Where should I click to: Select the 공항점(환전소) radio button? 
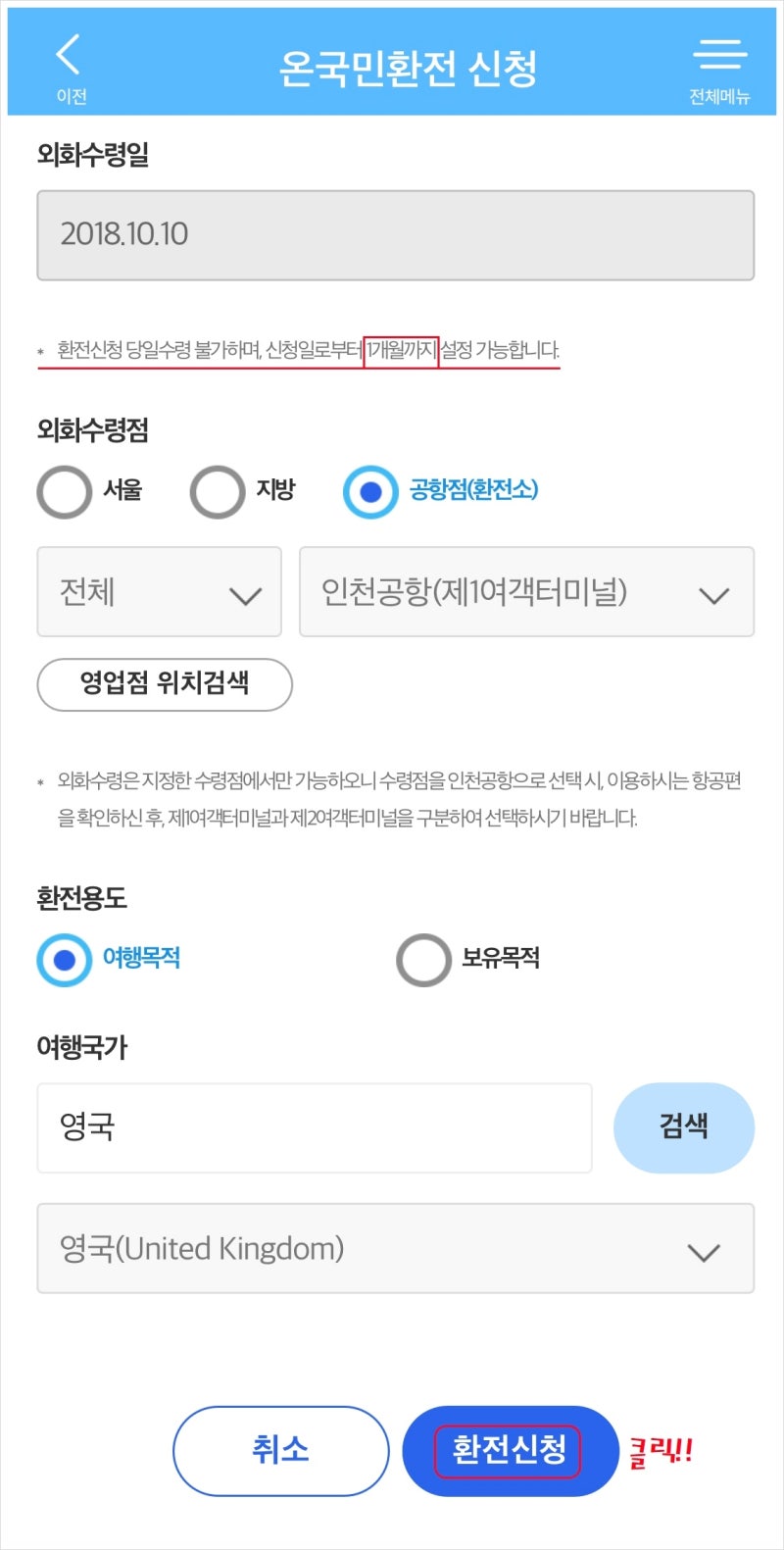click(370, 491)
